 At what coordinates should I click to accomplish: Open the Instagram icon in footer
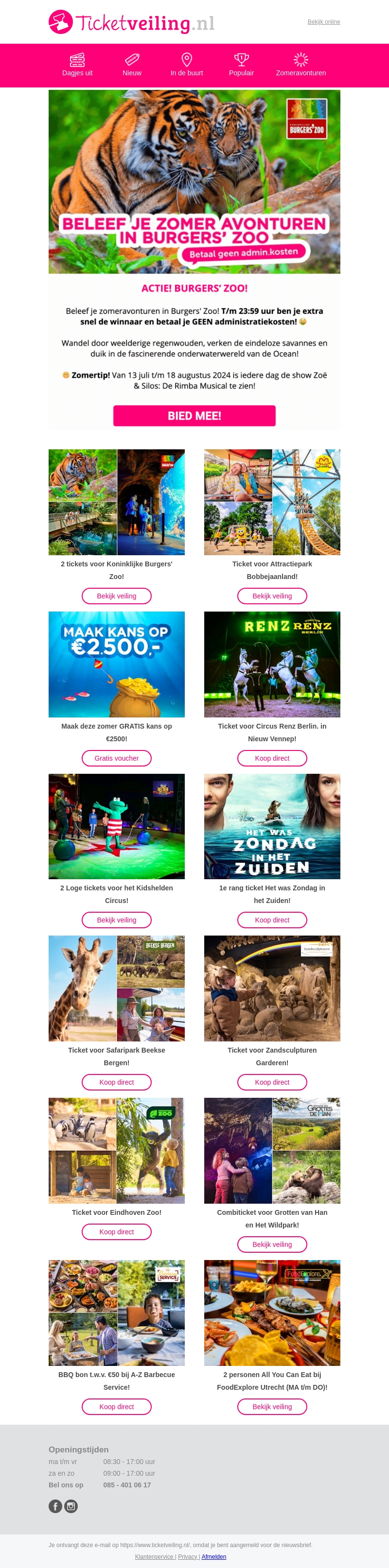coord(71,1506)
